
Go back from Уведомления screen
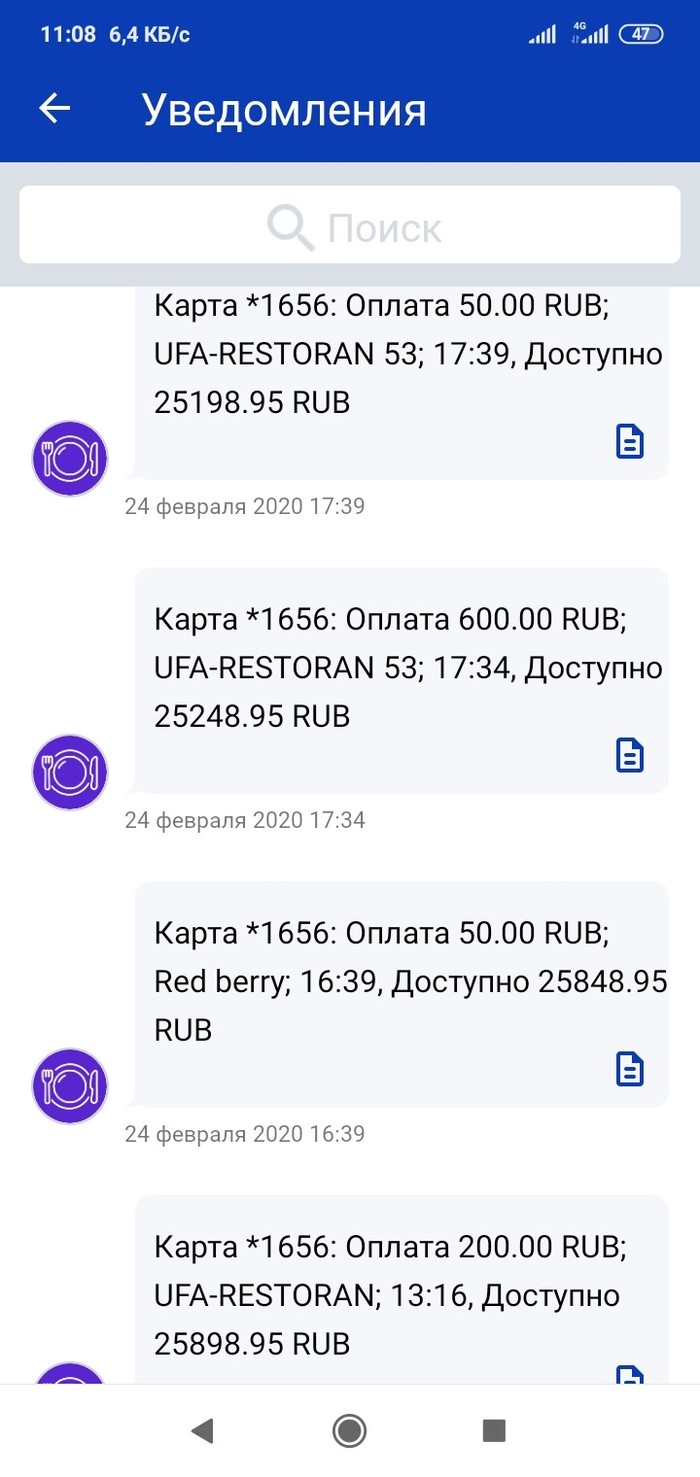55,109
